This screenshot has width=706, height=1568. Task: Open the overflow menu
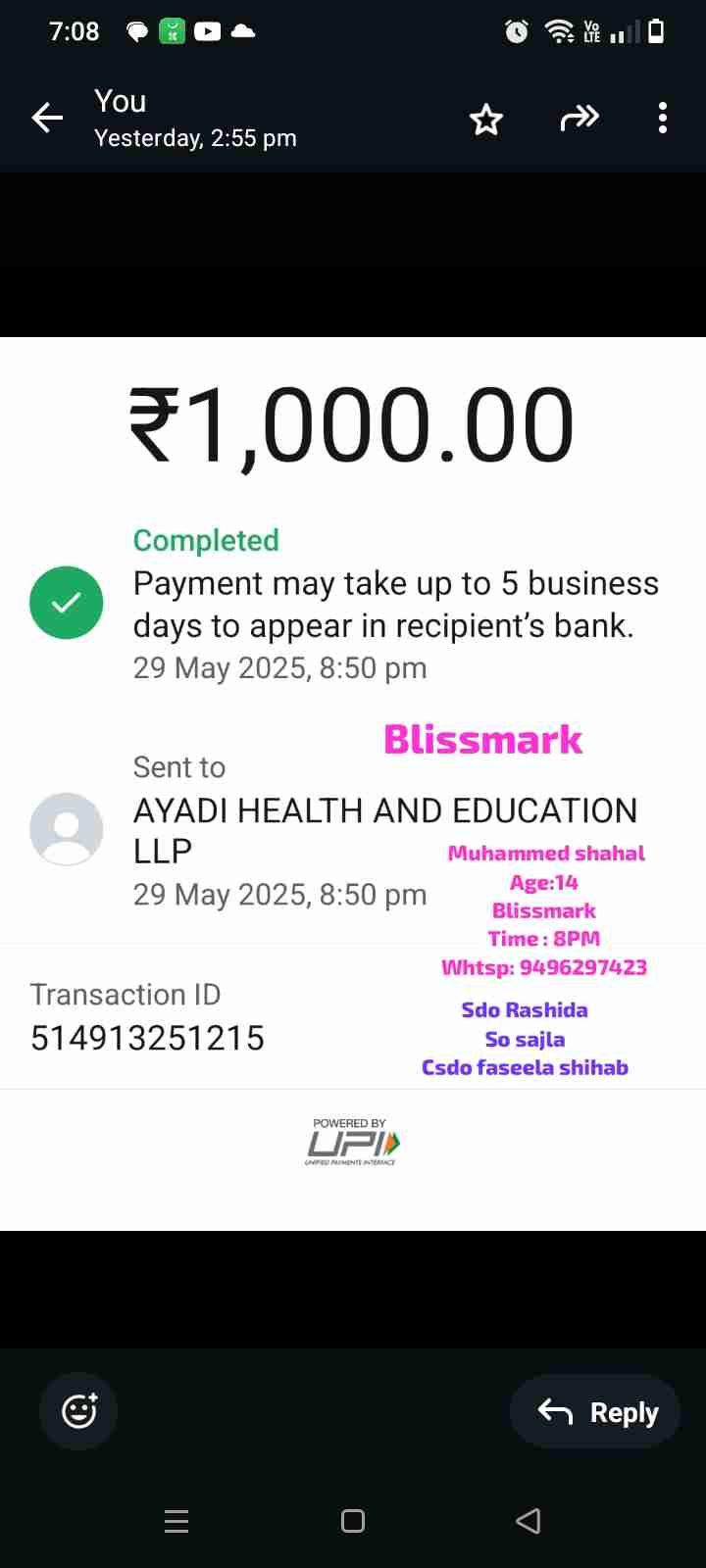point(663,119)
